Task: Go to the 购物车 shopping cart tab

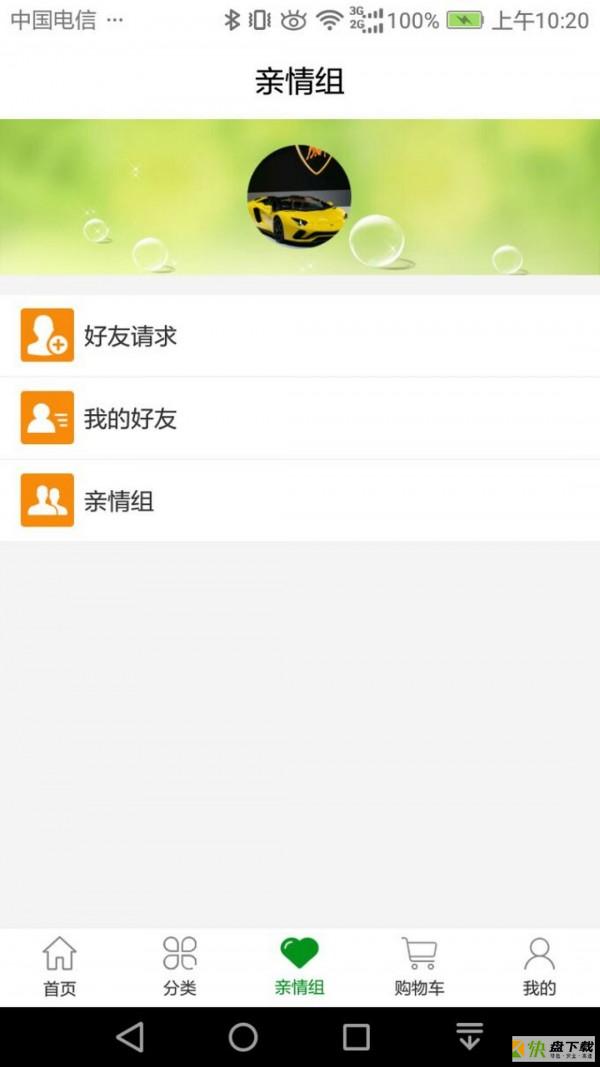Action: point(419,966)
